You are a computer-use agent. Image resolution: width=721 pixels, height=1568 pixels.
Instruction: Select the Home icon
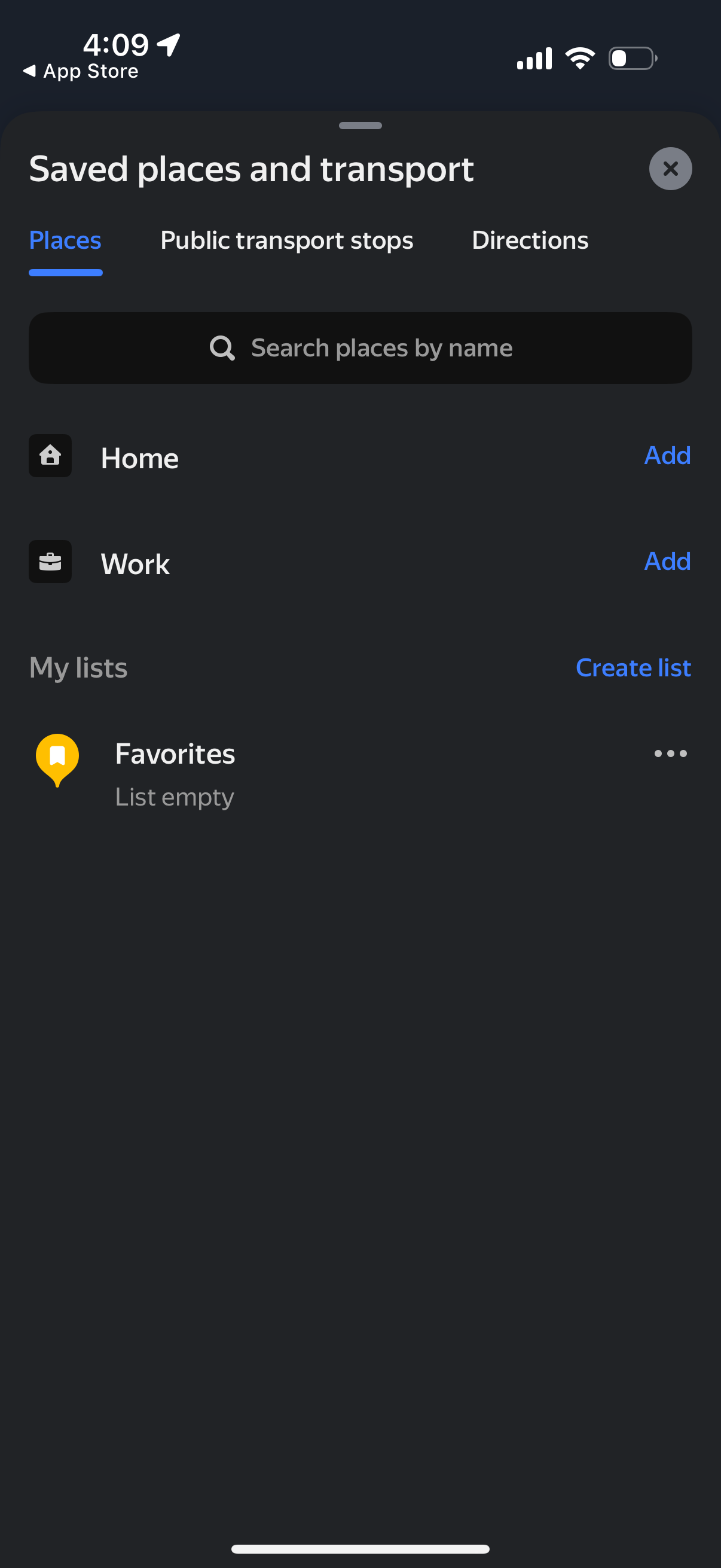[50, 456]
